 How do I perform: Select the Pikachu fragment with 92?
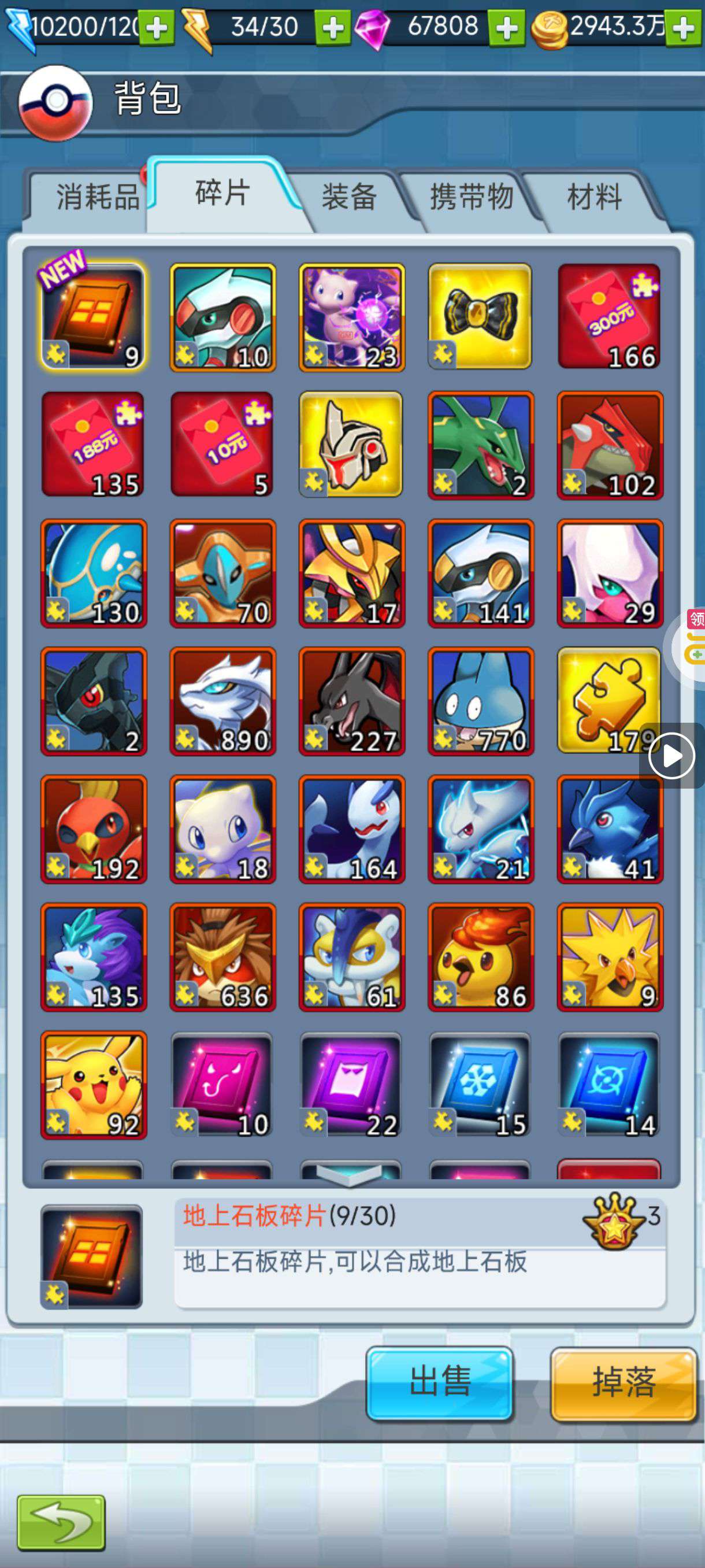[93, 1084]
